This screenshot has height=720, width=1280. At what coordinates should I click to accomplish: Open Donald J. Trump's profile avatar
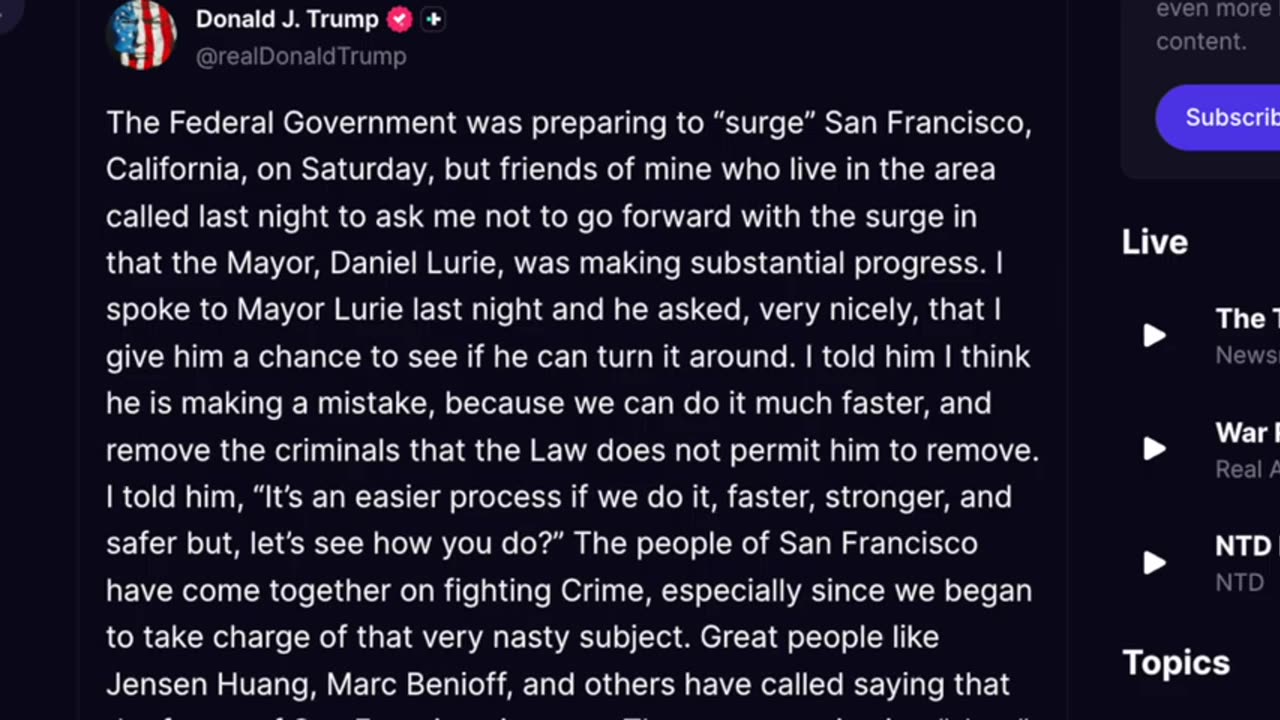(141, 35)
